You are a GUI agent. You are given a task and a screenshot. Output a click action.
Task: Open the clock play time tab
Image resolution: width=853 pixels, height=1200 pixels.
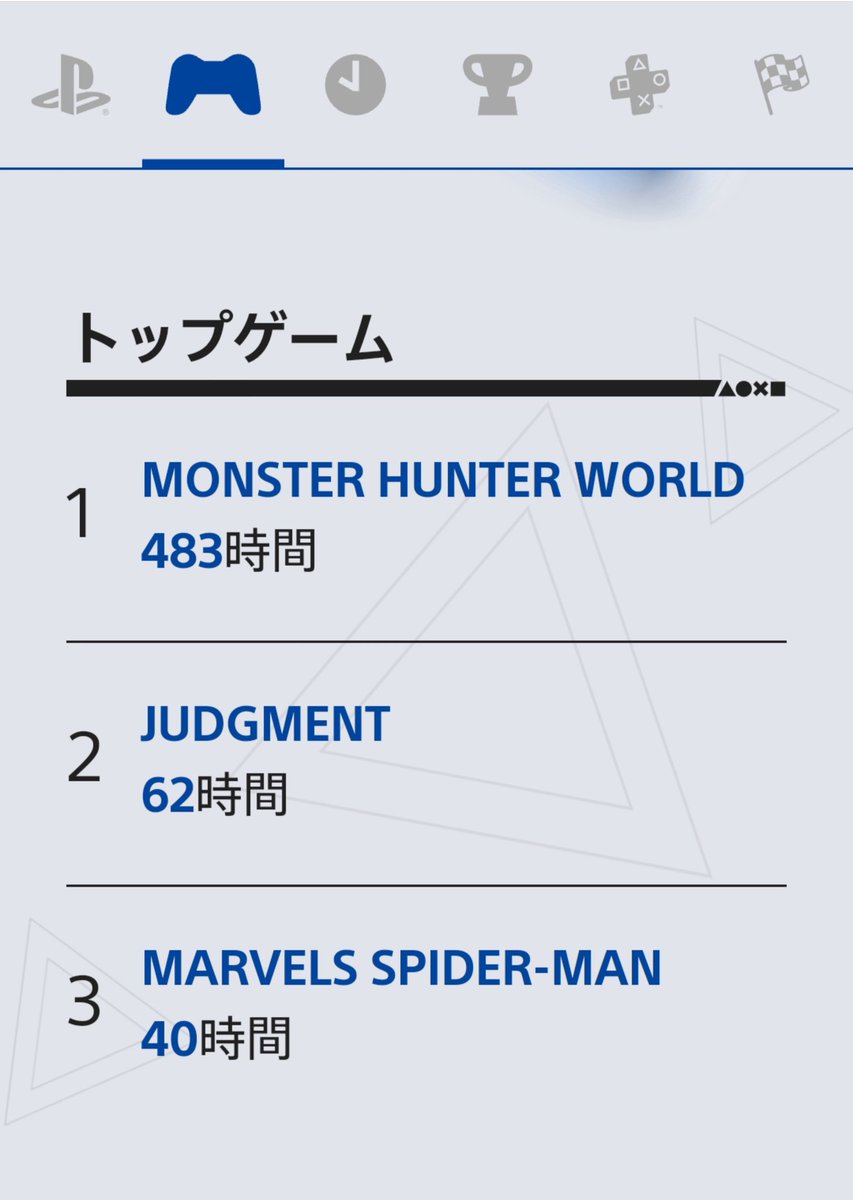355,85
